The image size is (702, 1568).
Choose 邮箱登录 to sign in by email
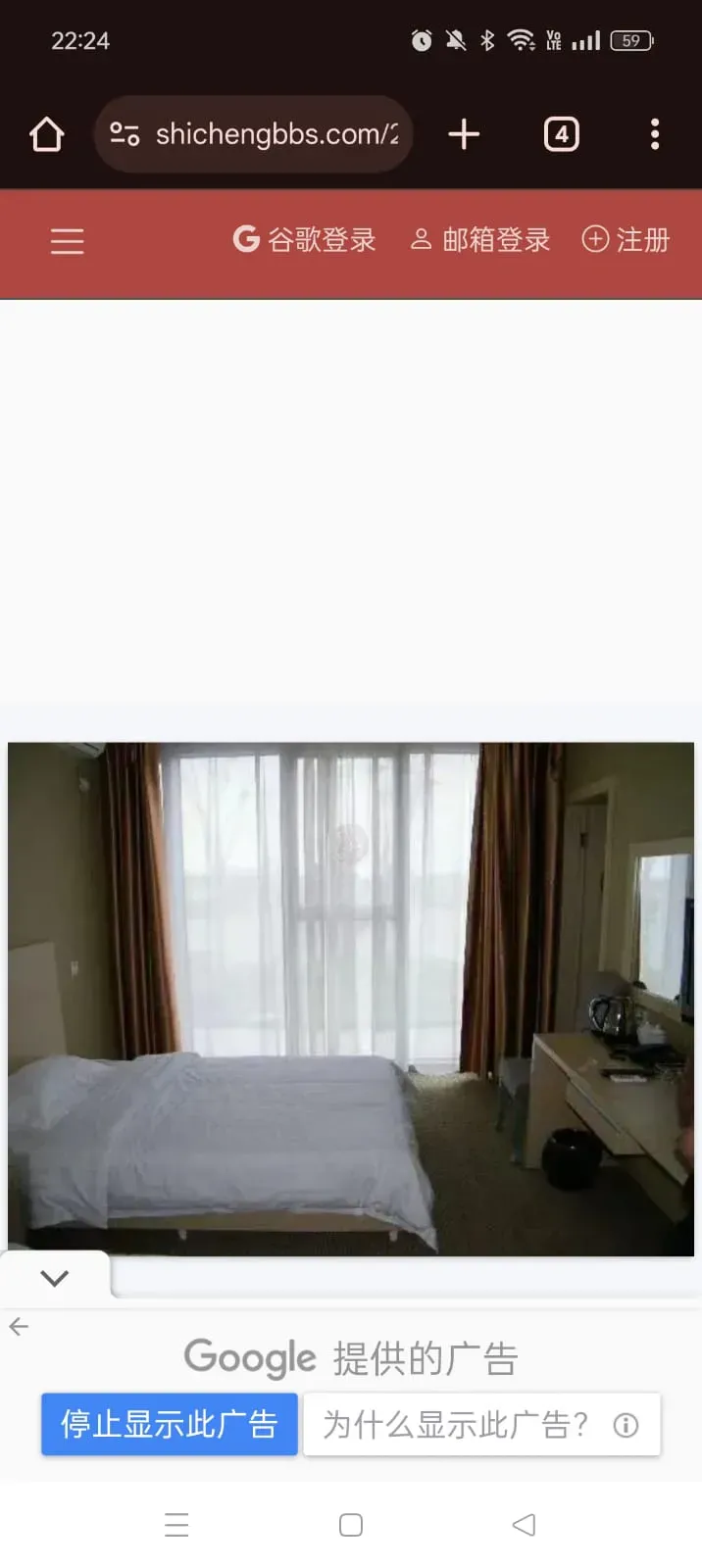pos(480,239)
